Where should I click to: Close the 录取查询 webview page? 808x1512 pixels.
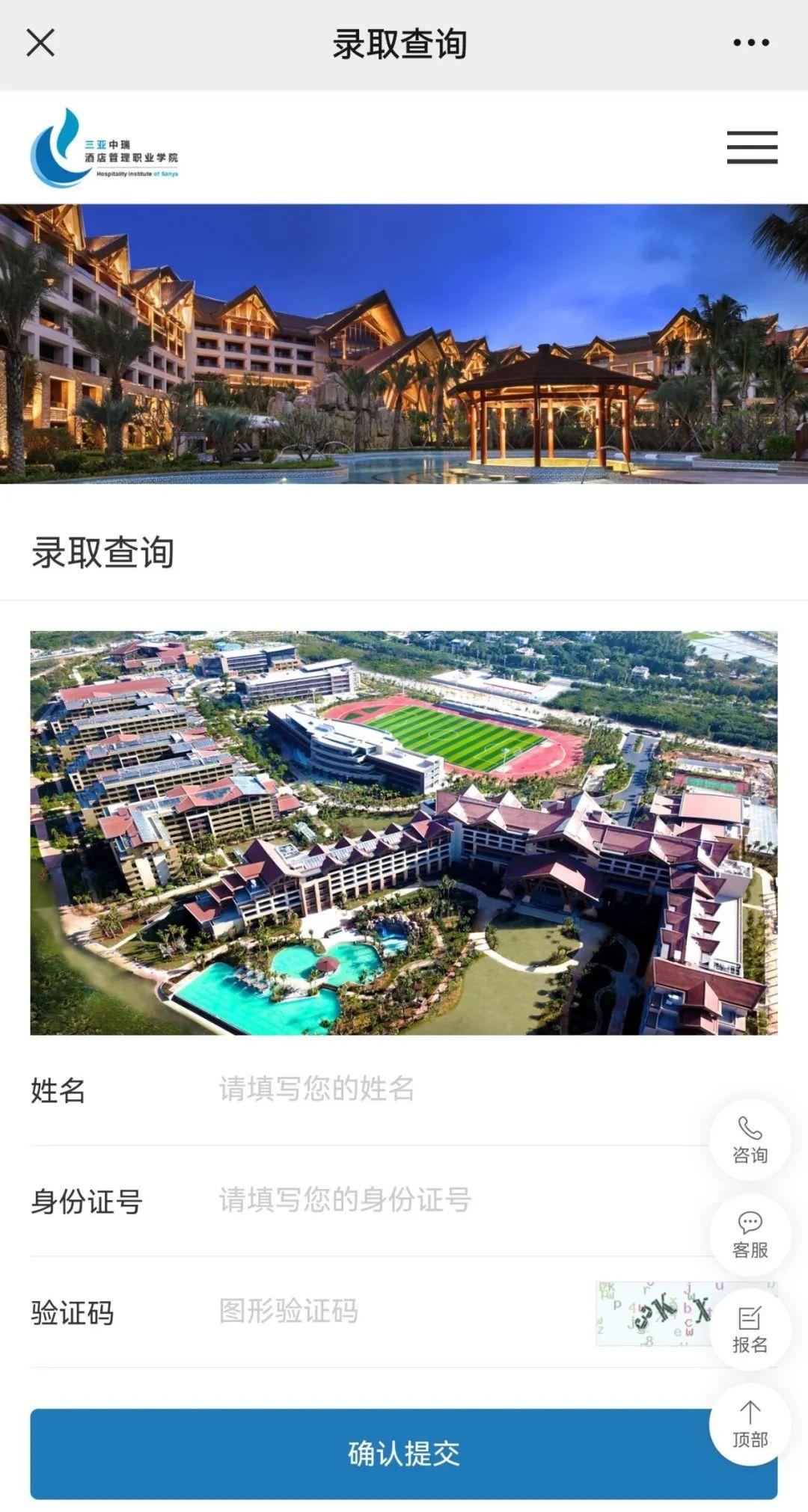40,43
